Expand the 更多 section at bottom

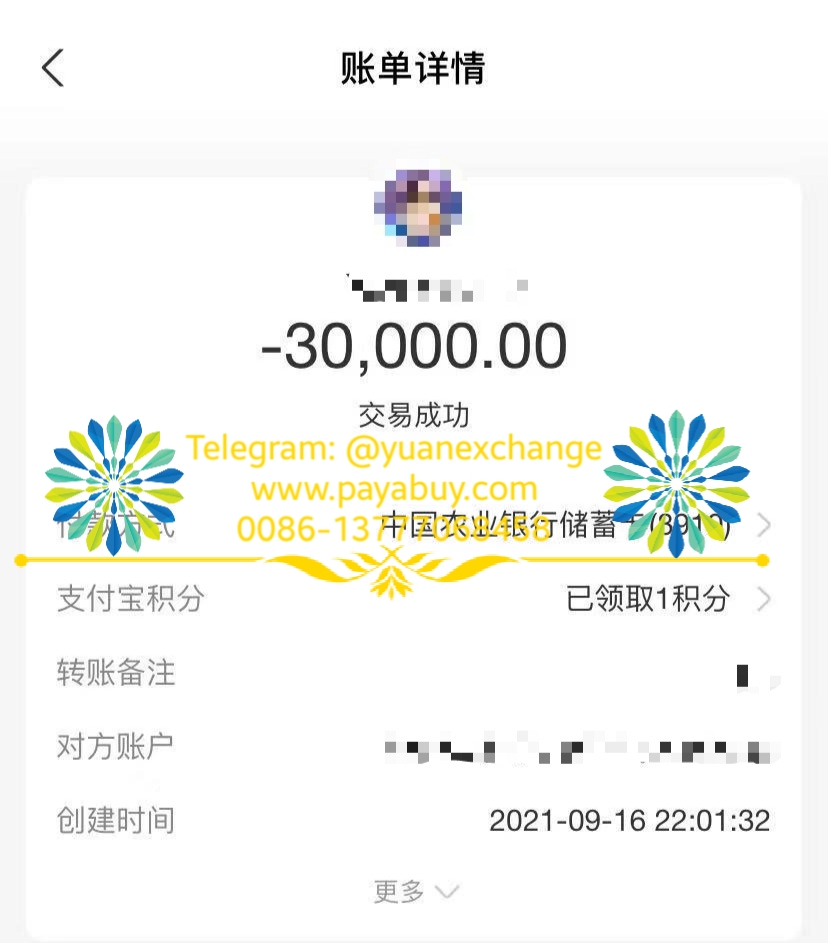point(414,890)
